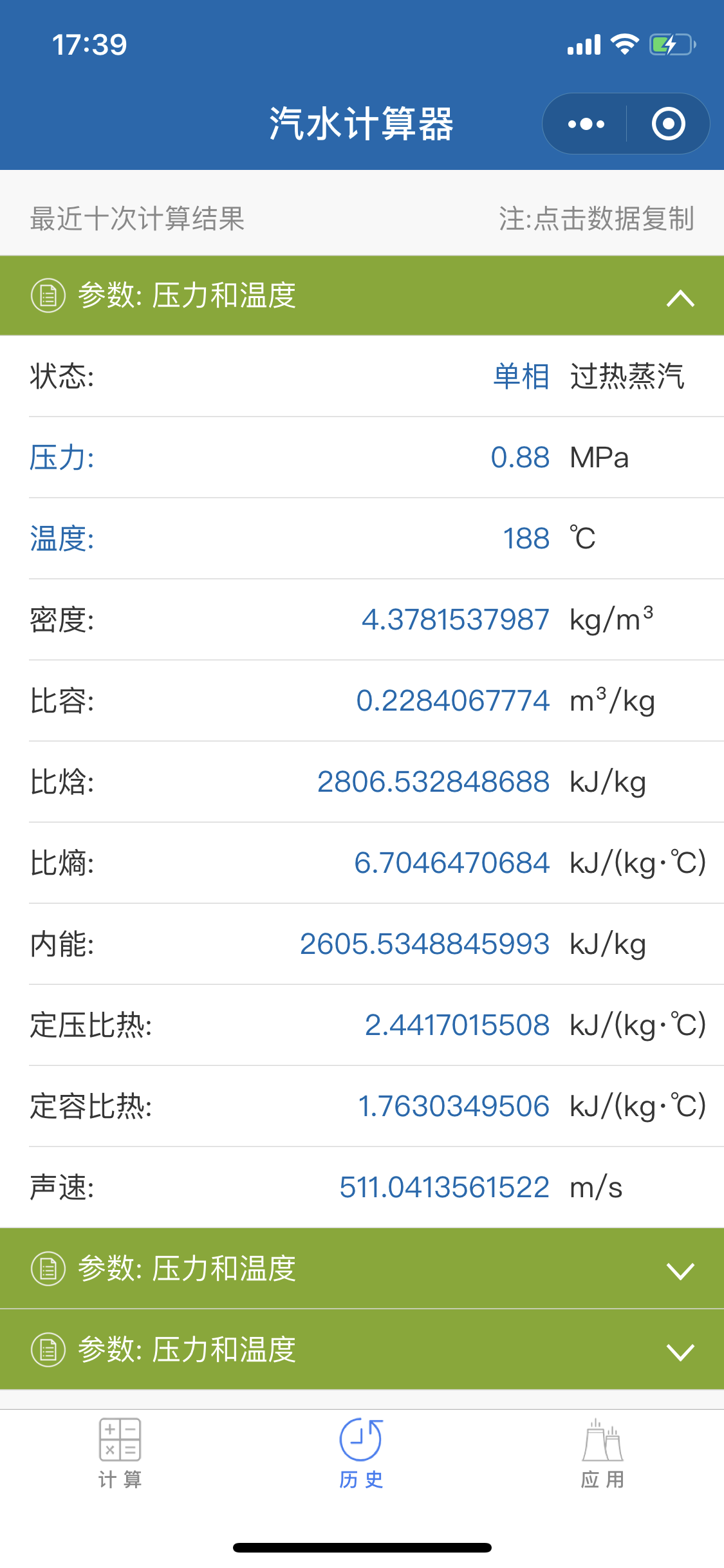Open the mini program more options menu

tap(586, 124)
